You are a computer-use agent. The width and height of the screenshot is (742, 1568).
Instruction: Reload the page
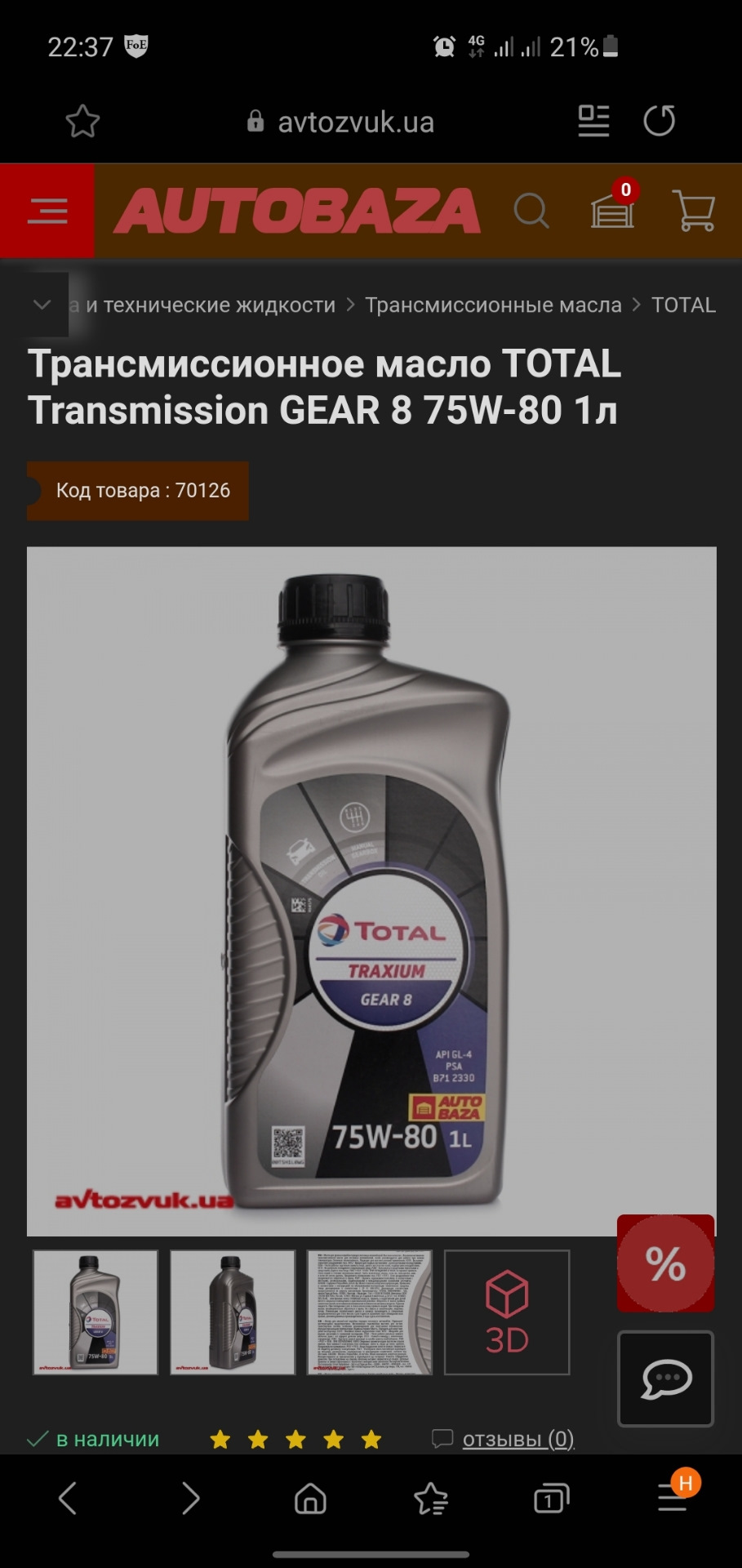click(659, 121)
